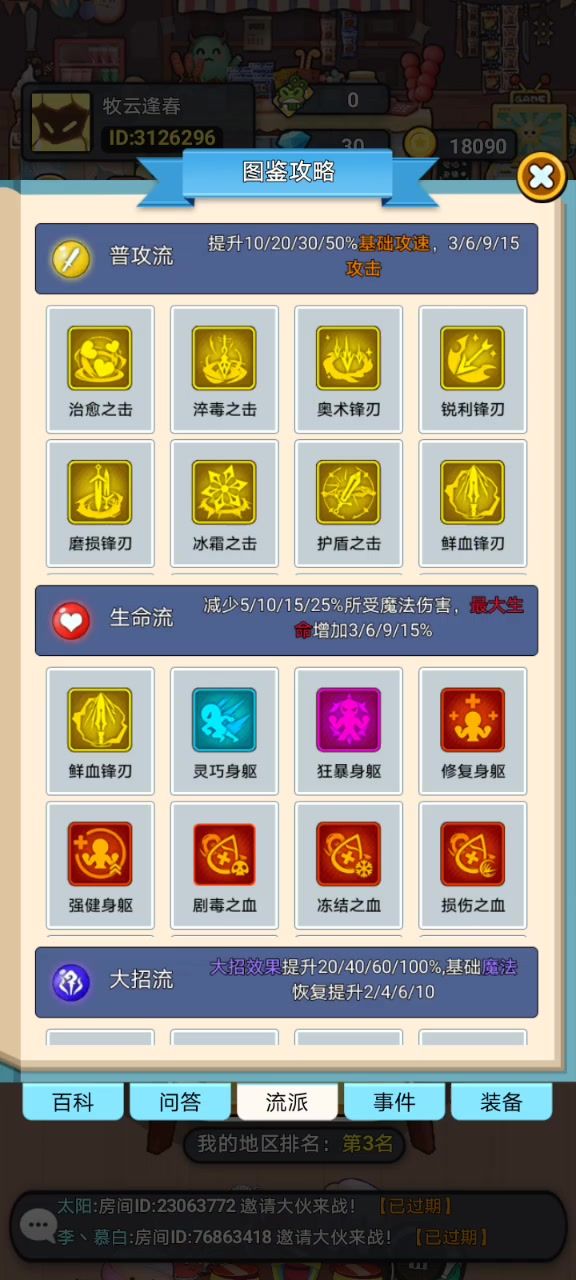View the 锐利锋刃 skill card
The image size is (576, 1280).
point(472,370)
